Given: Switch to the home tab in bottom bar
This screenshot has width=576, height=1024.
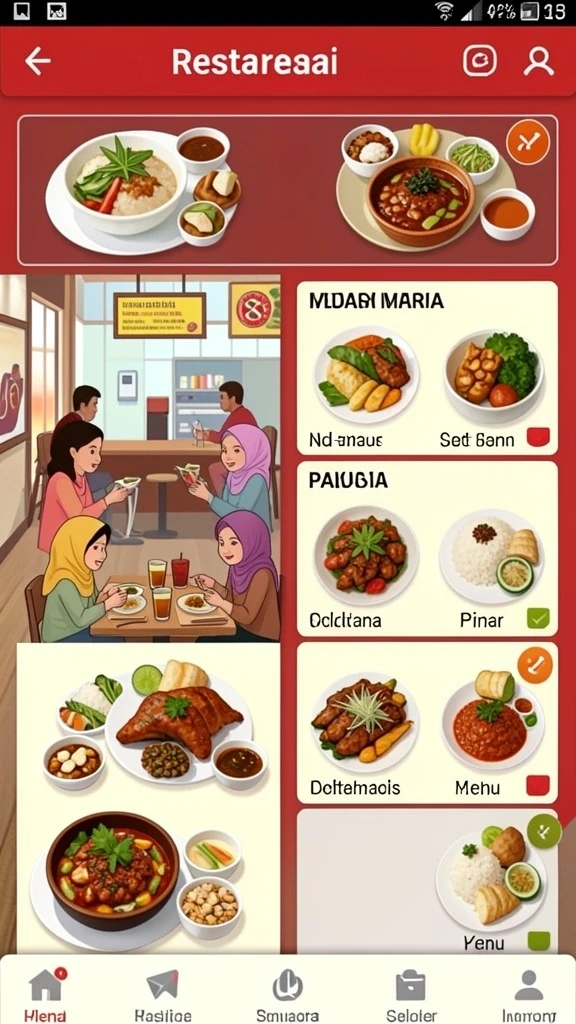Looking at the screenshot, I should point(45,995).
